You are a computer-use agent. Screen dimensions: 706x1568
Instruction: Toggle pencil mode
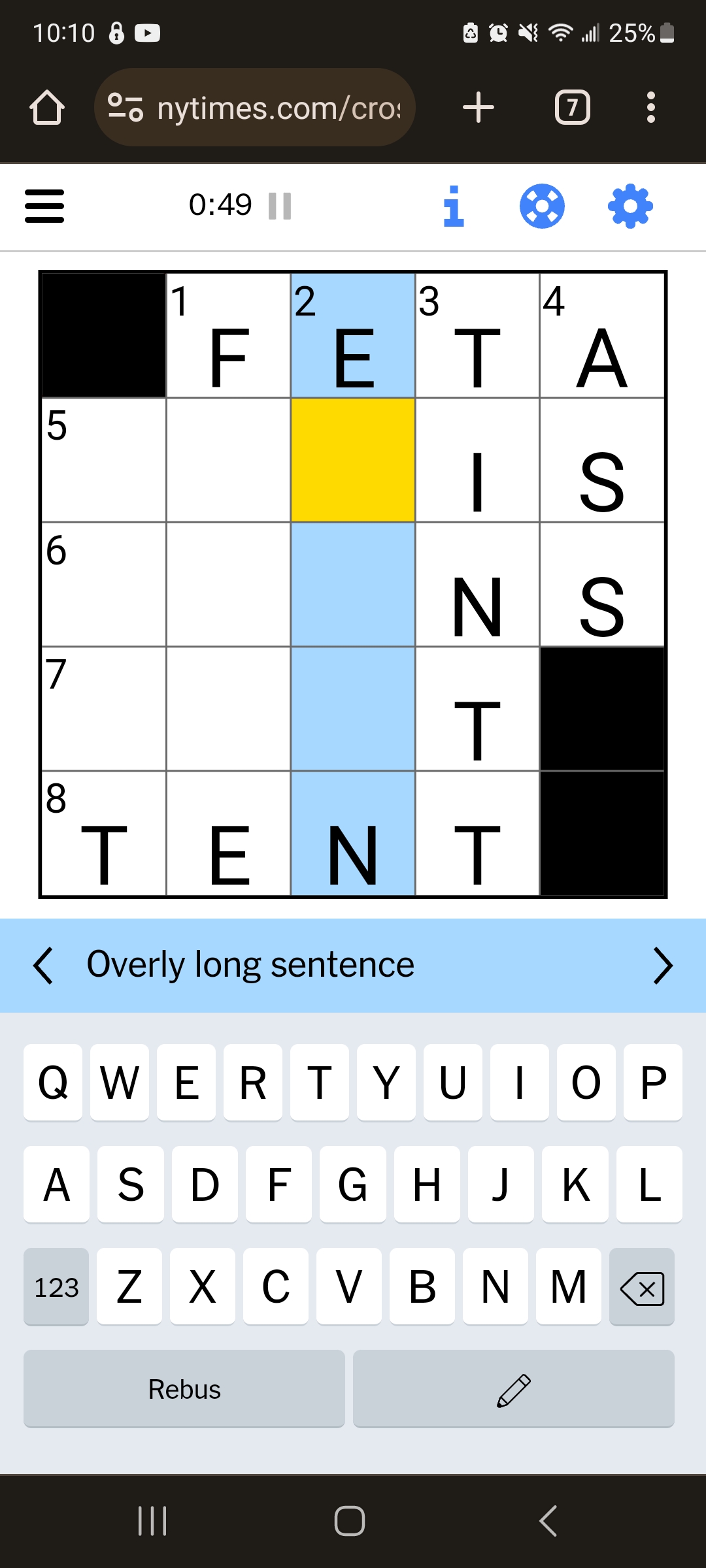514,1388
